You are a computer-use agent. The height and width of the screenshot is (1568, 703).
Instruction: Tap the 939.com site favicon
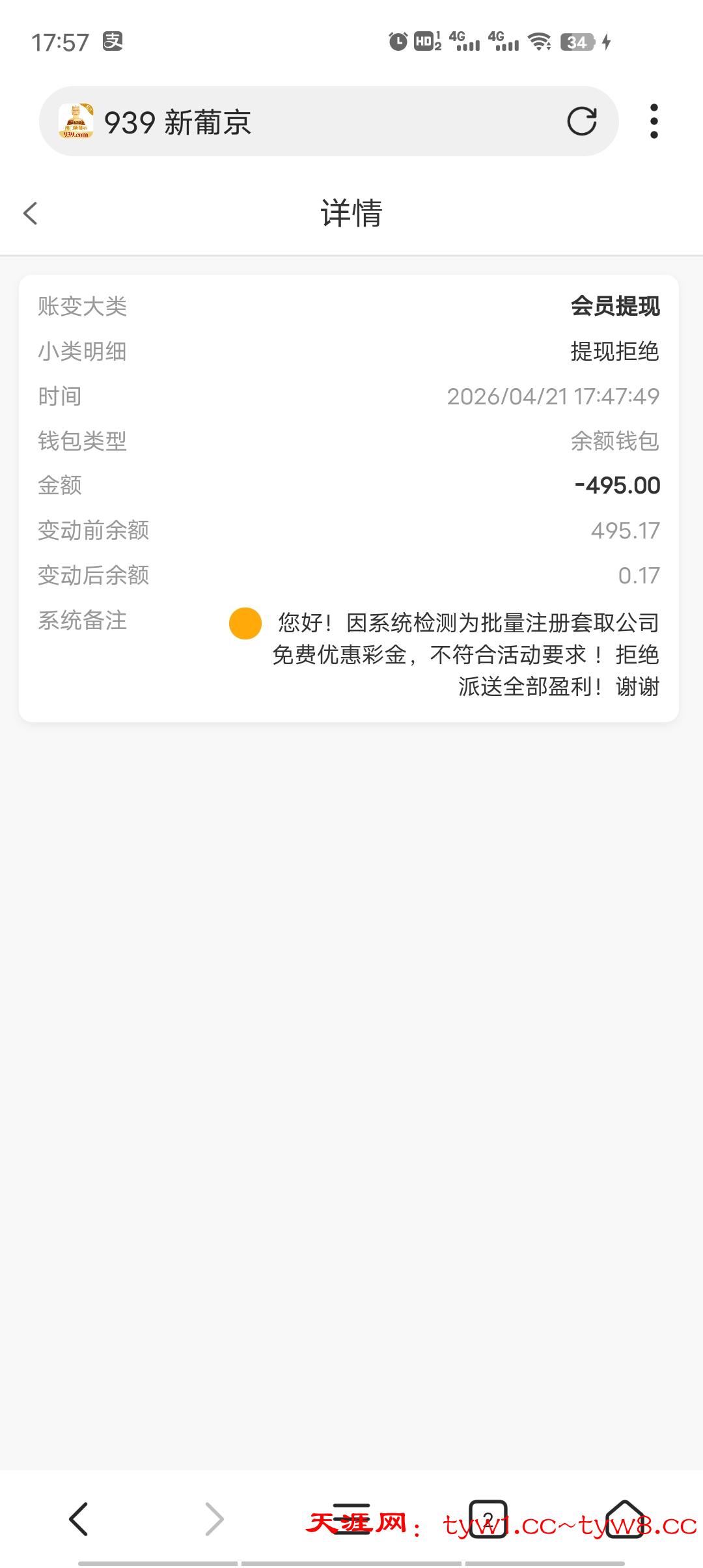click(x=77, y=120)
